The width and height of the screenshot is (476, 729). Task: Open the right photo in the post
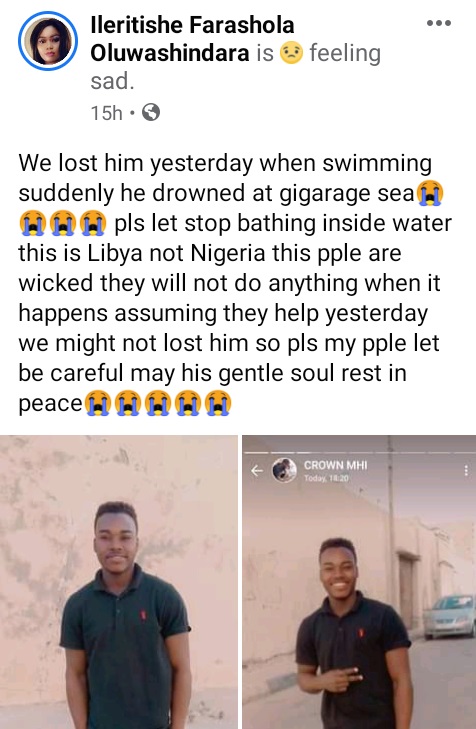tap(359, 582)
